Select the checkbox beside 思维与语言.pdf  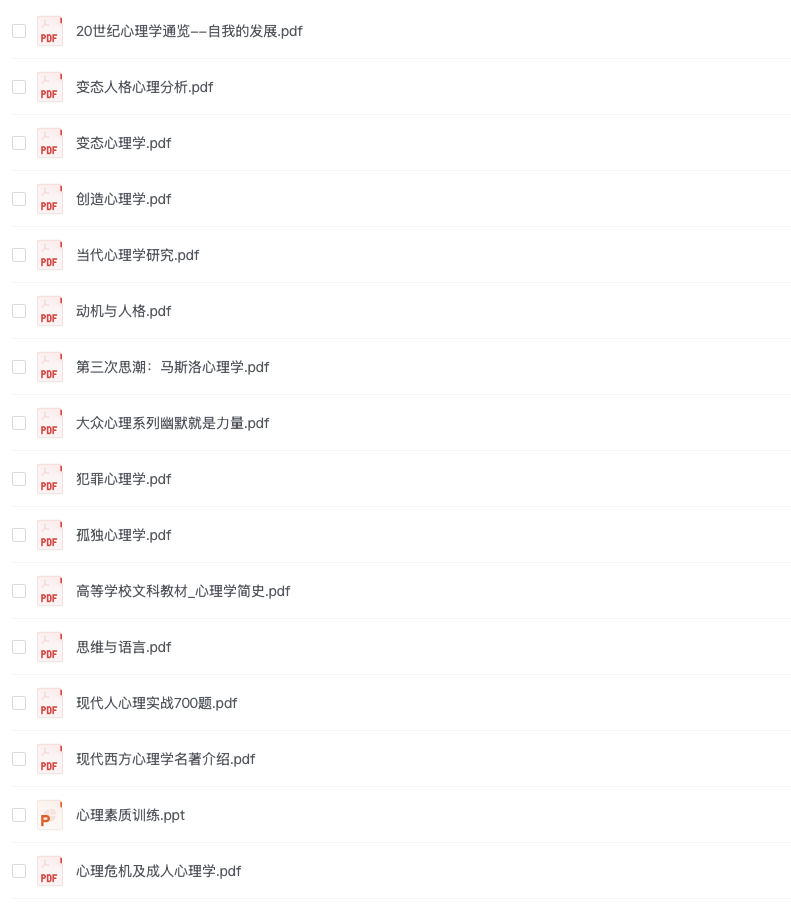click(x=19, y=647)
